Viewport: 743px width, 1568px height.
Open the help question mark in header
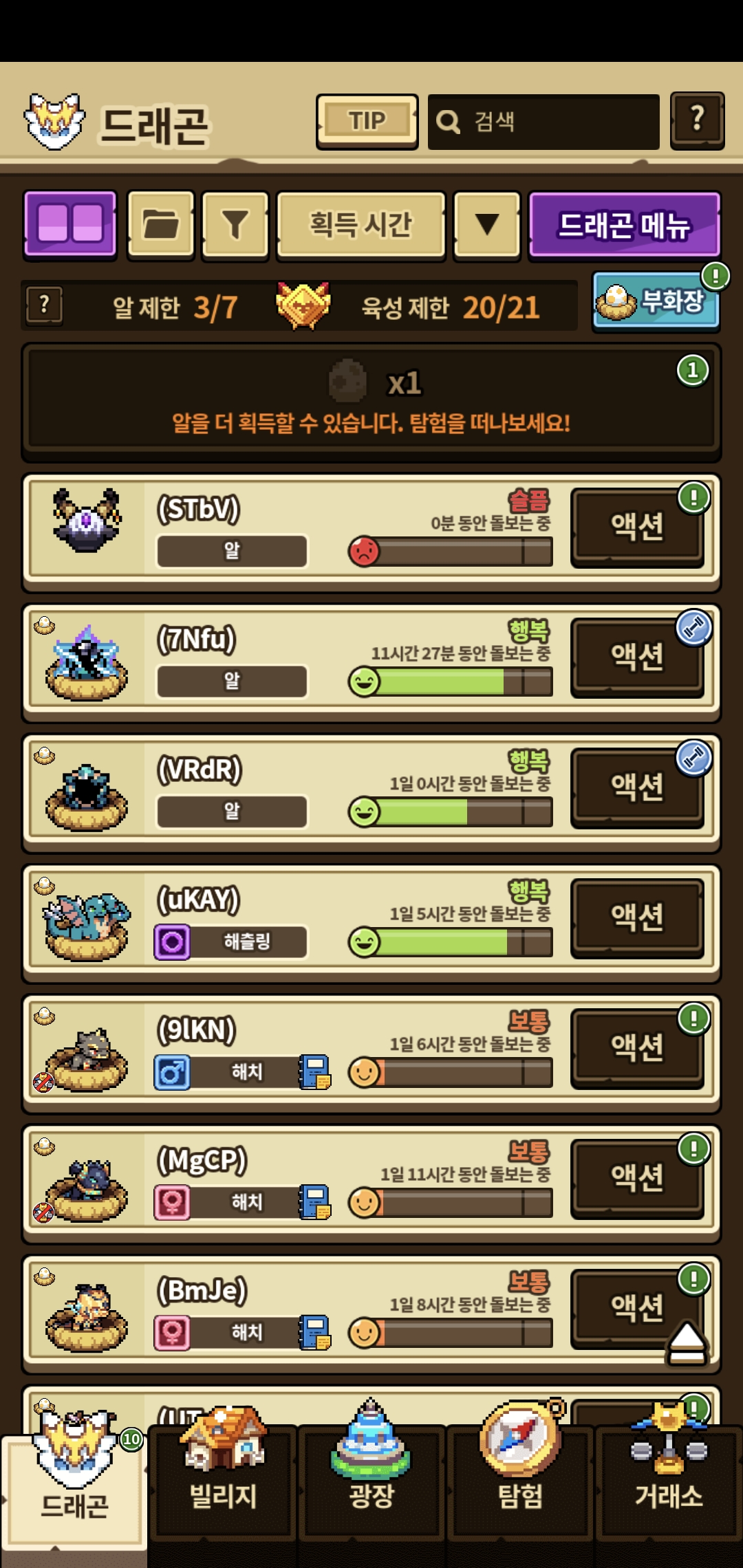697,120
